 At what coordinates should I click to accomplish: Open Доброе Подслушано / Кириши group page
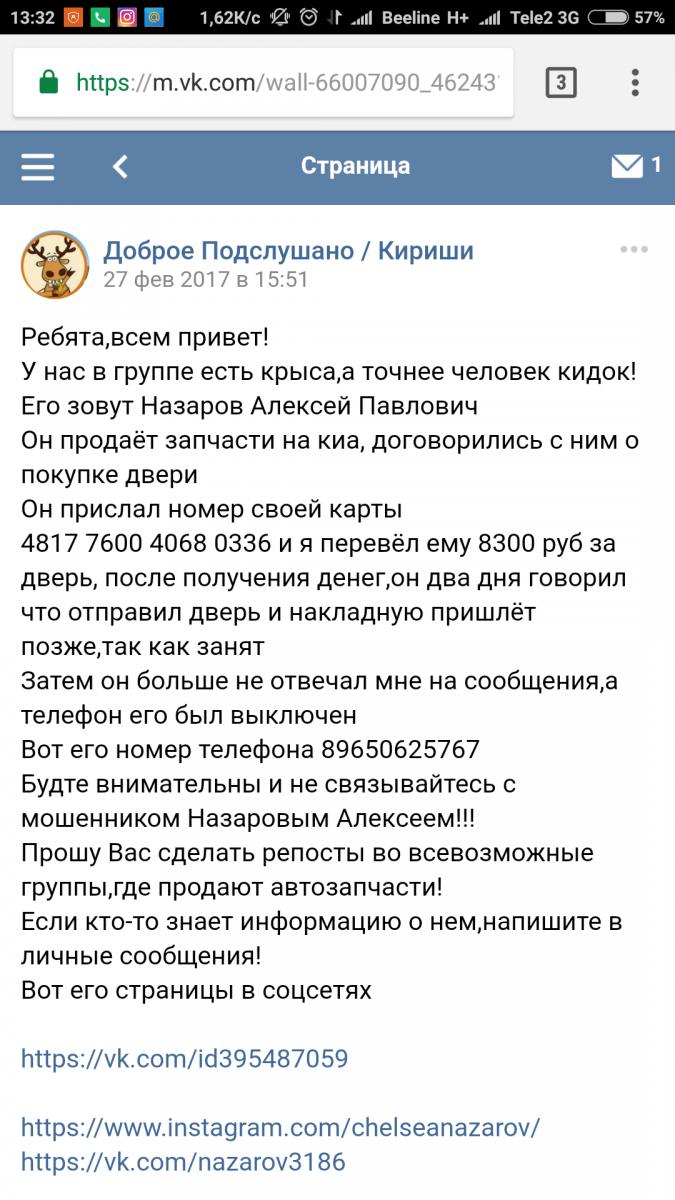point(288,250)
